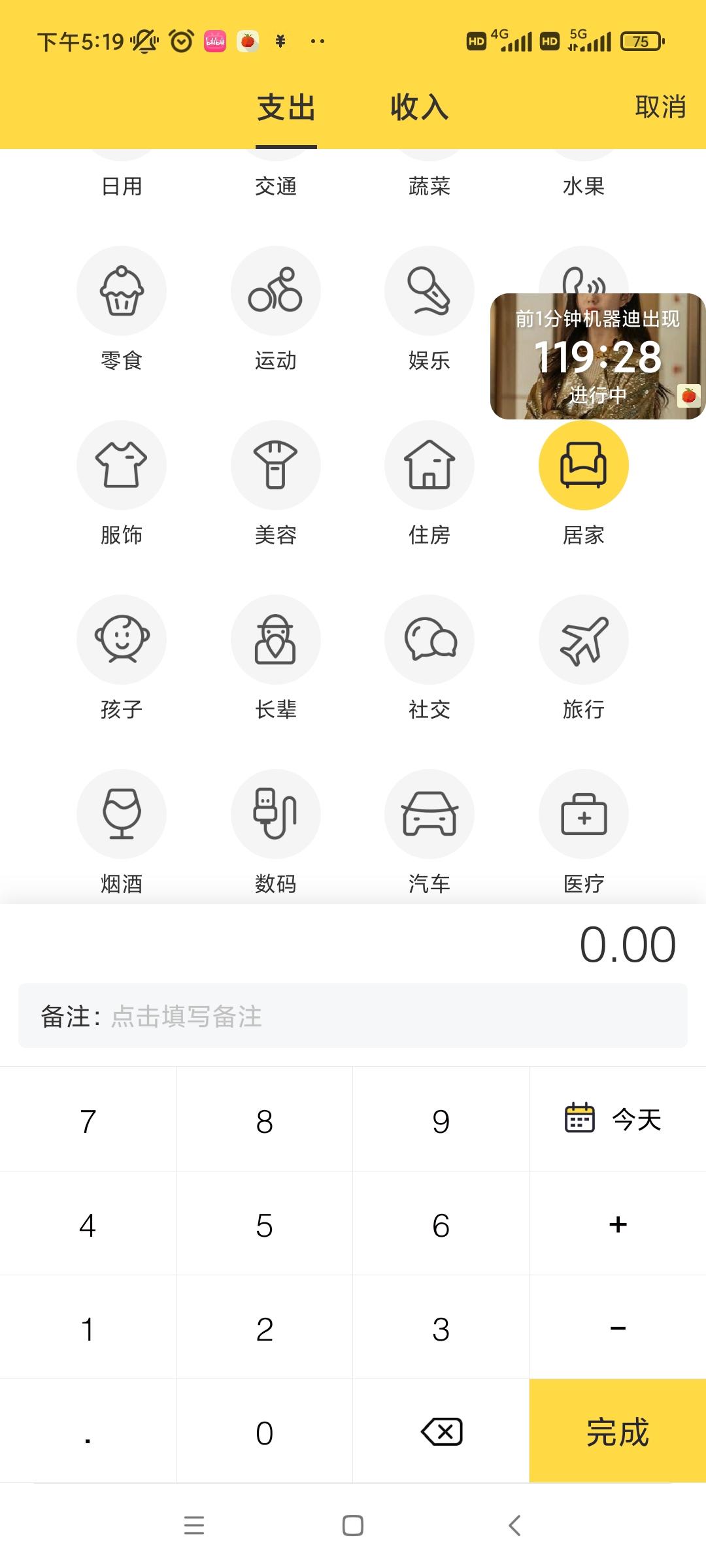Open the floating timer video window
Viewport: 706px width, 1568px height.
597,357
